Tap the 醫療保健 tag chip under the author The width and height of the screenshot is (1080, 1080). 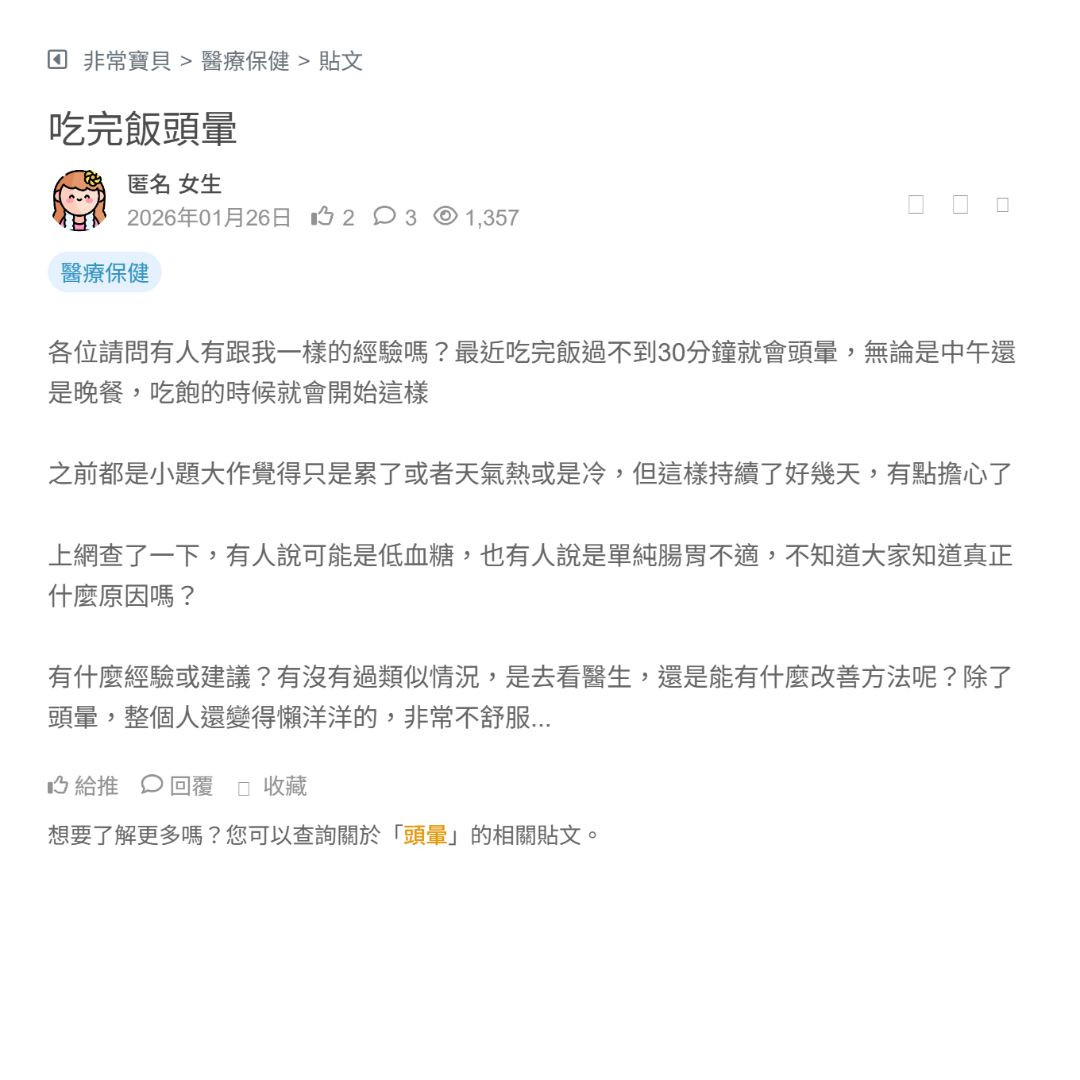(x=104, y=273)
